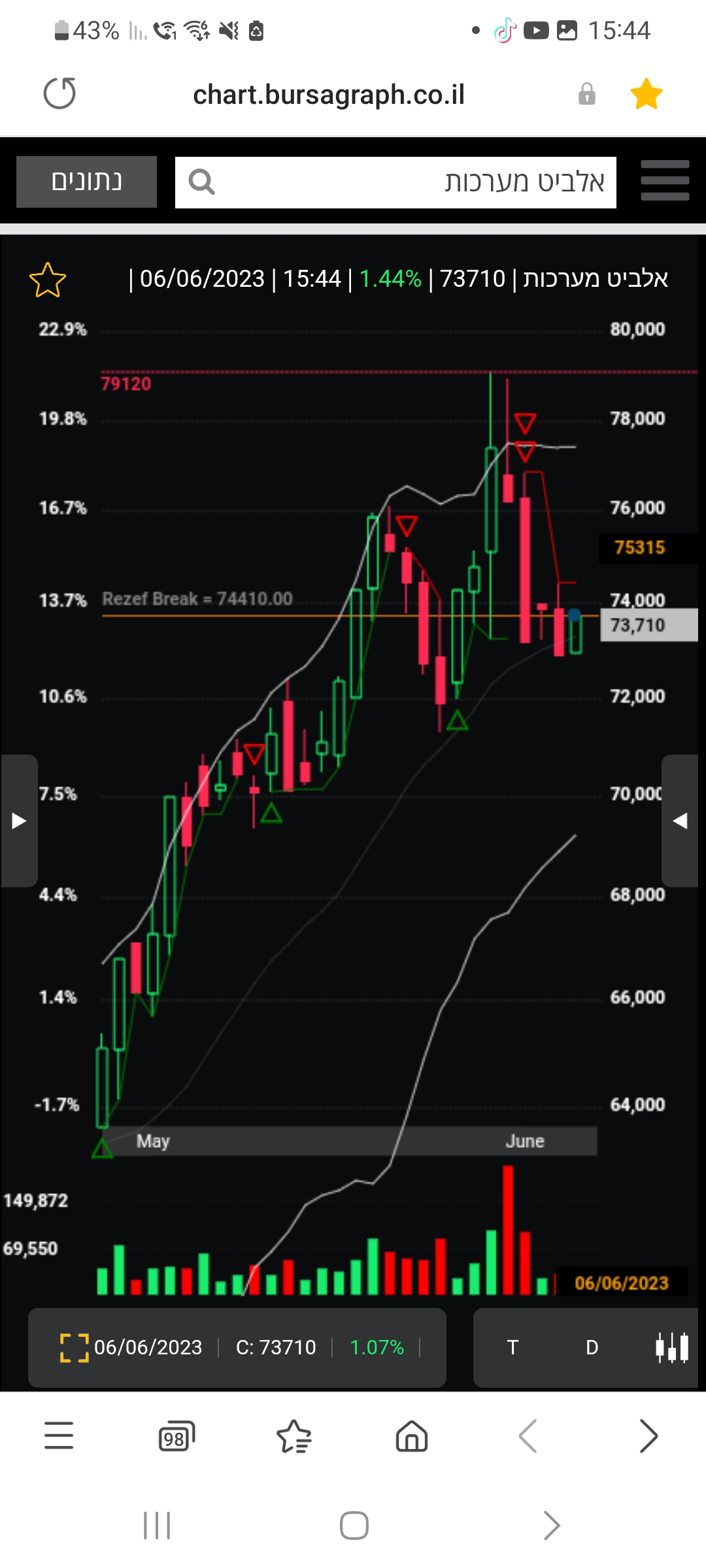
Task: Move chart using the right side arrow
Action: (x=681, y=821)
